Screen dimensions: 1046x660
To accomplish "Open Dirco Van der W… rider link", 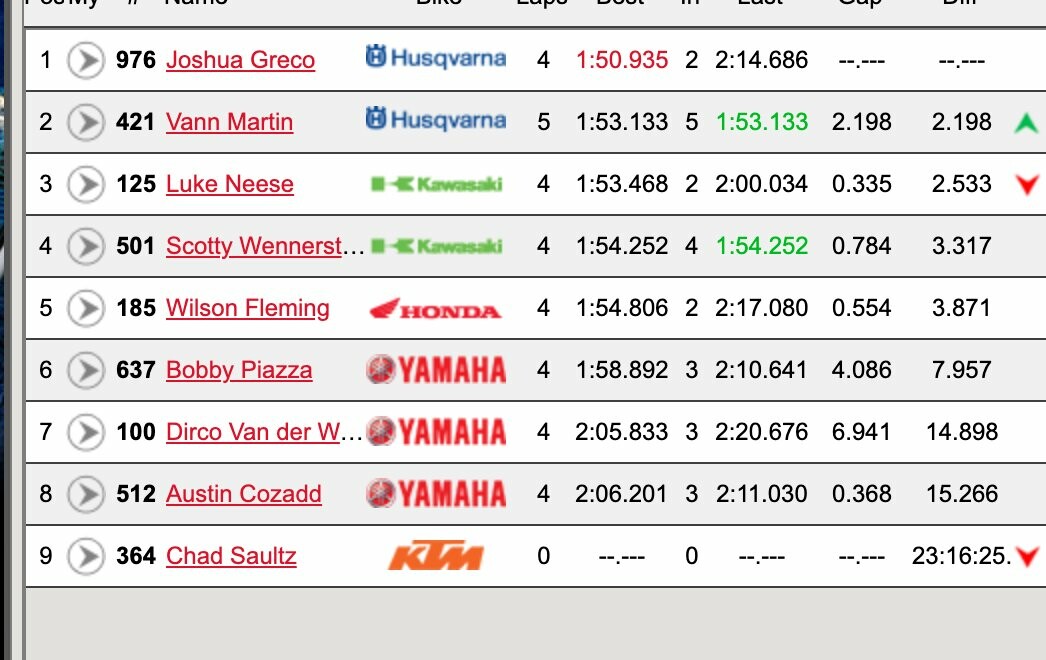I will tap(264, 433).
